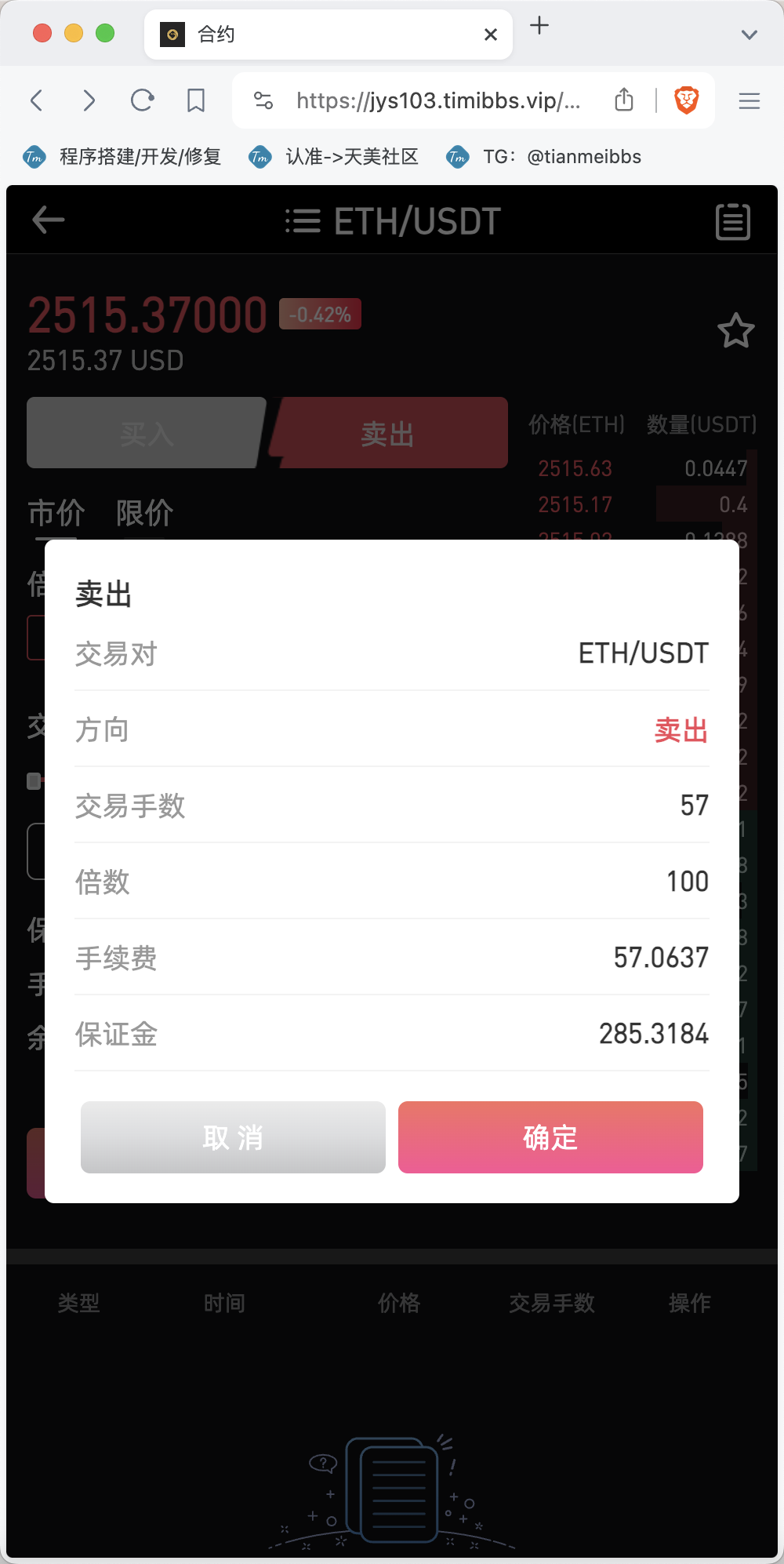Confirm the sell order with 确定
Screen dimensions: 784x1564
(x=550, y=1137)
